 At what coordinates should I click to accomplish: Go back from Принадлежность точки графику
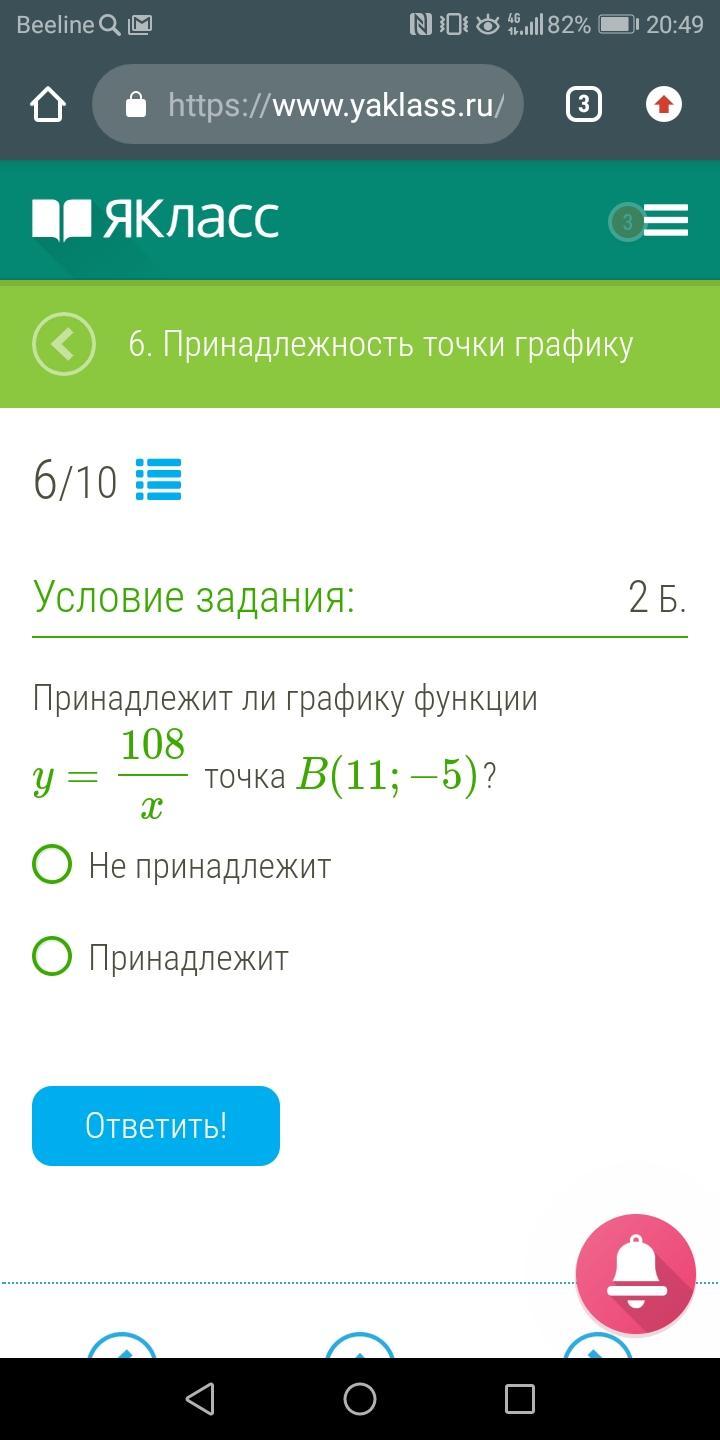pos(63,345)
